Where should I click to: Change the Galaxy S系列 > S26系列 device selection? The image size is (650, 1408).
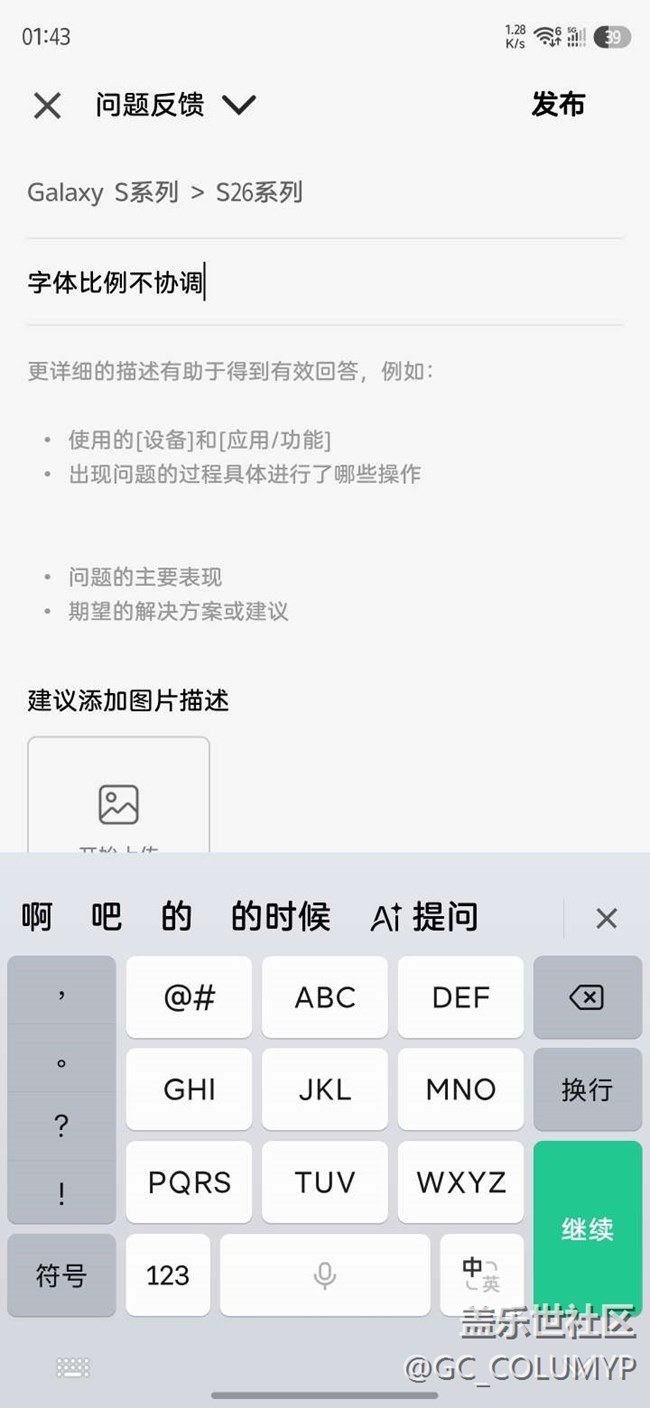pyautogui.click(x=165, y=192)
